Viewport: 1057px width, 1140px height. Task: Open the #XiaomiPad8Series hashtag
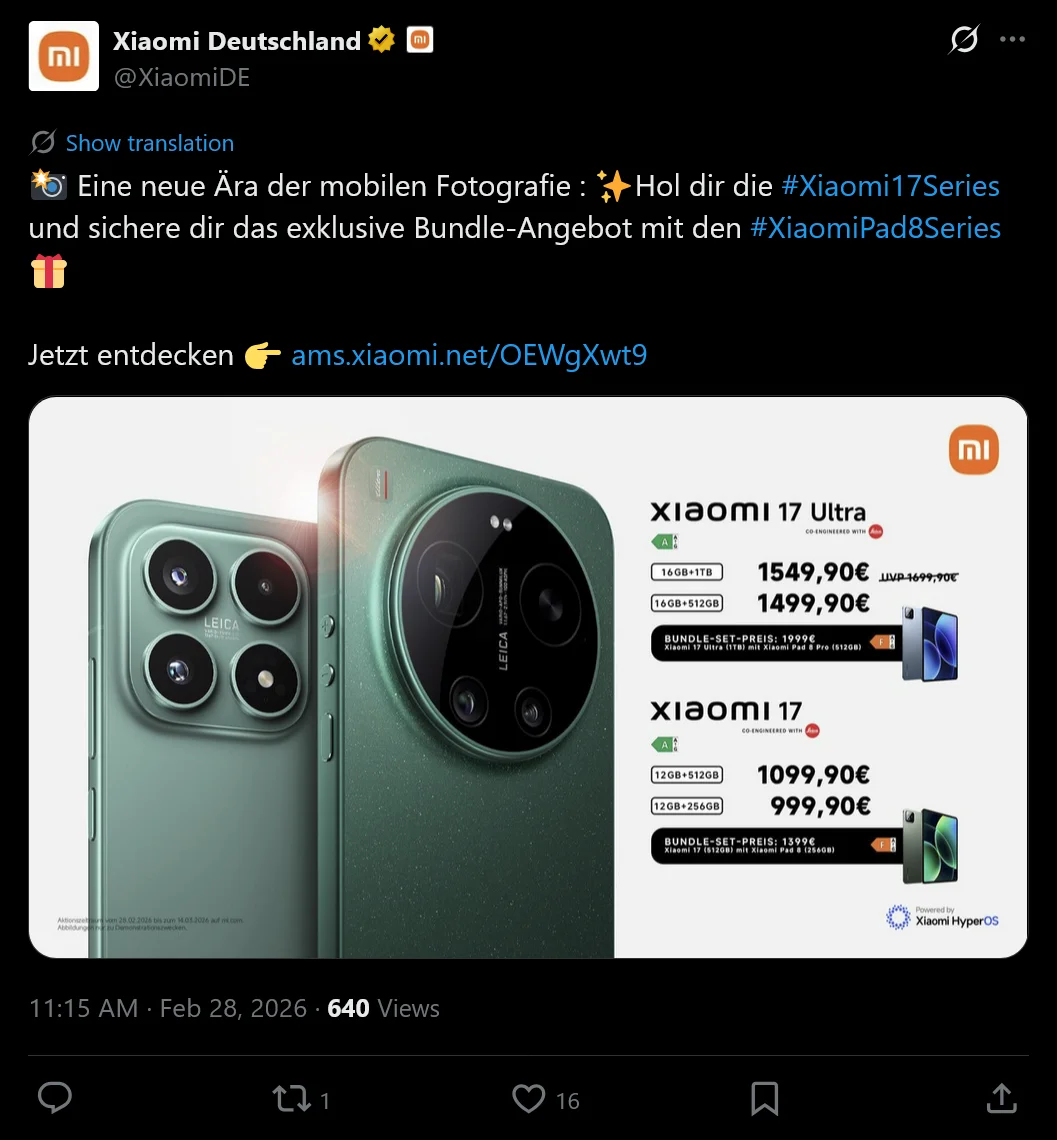pyautogui.click(x=875, y=228)
